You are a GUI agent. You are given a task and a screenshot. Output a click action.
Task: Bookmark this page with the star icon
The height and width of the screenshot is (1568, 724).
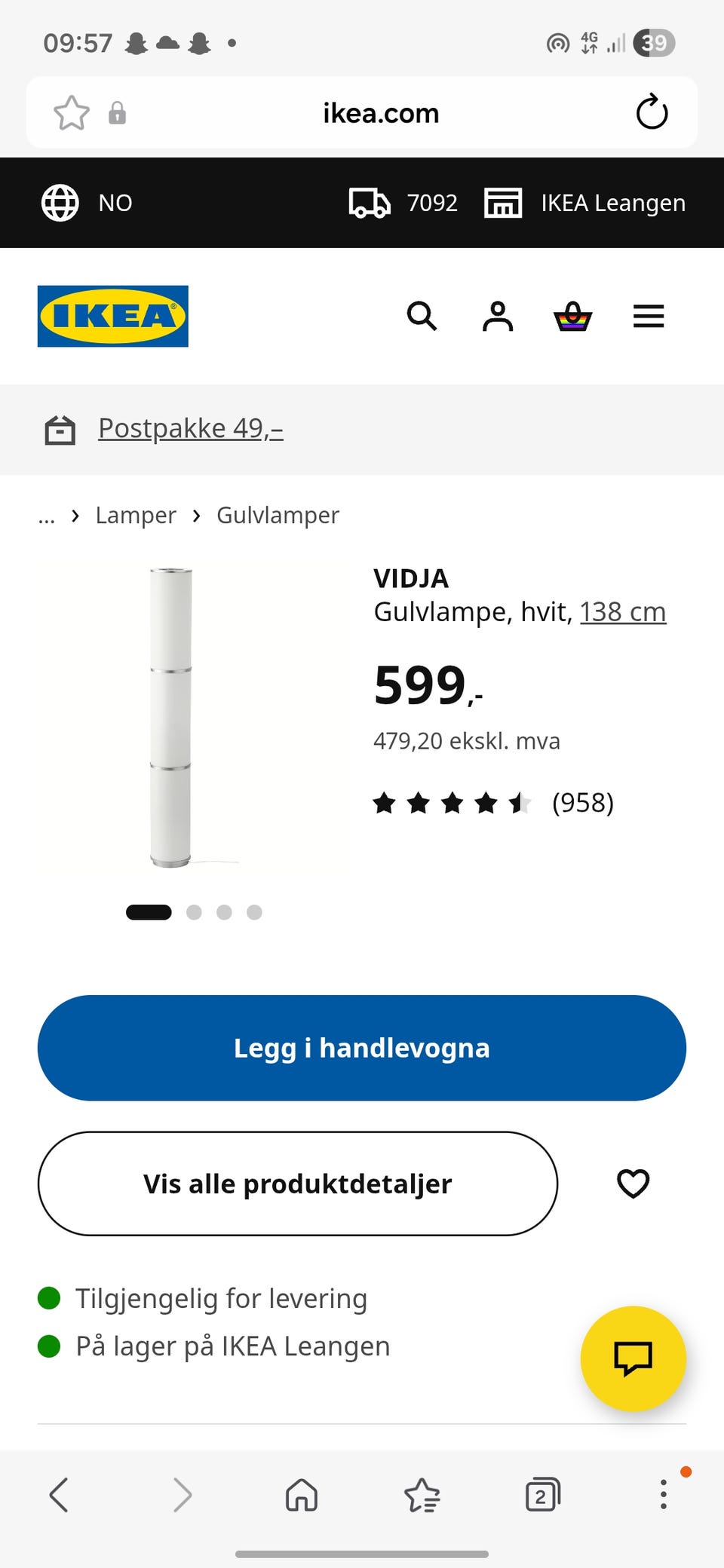(72, 113)
